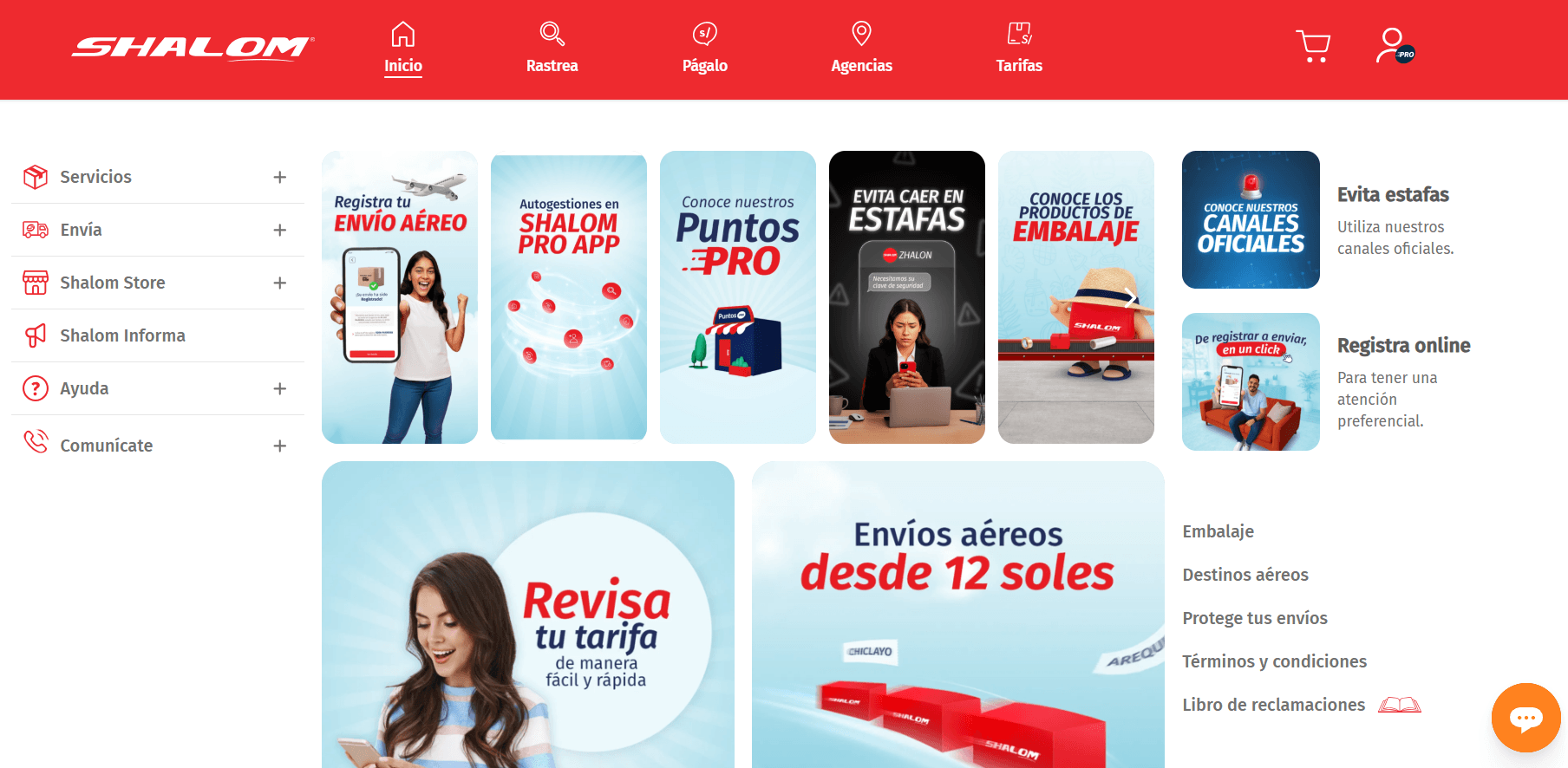Open the user profile icon
Image resolution: width=1568 pixels, height=768 pixels.
[1393, 45]
